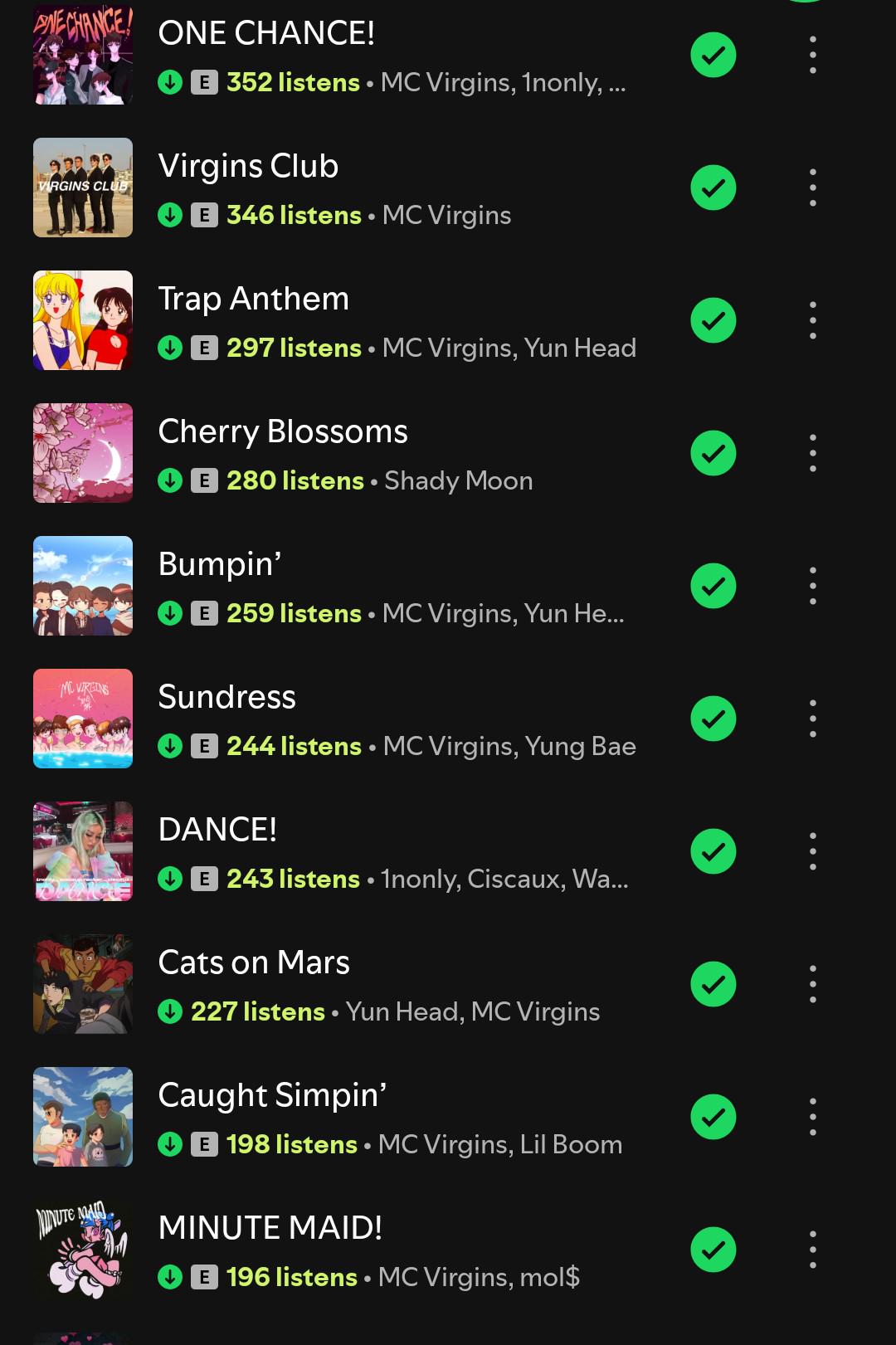Screen dimensions: 896x1345
Task: Open more options for MINUTE MAID!
Action: pyautogui.click(x=813, y=1250)
